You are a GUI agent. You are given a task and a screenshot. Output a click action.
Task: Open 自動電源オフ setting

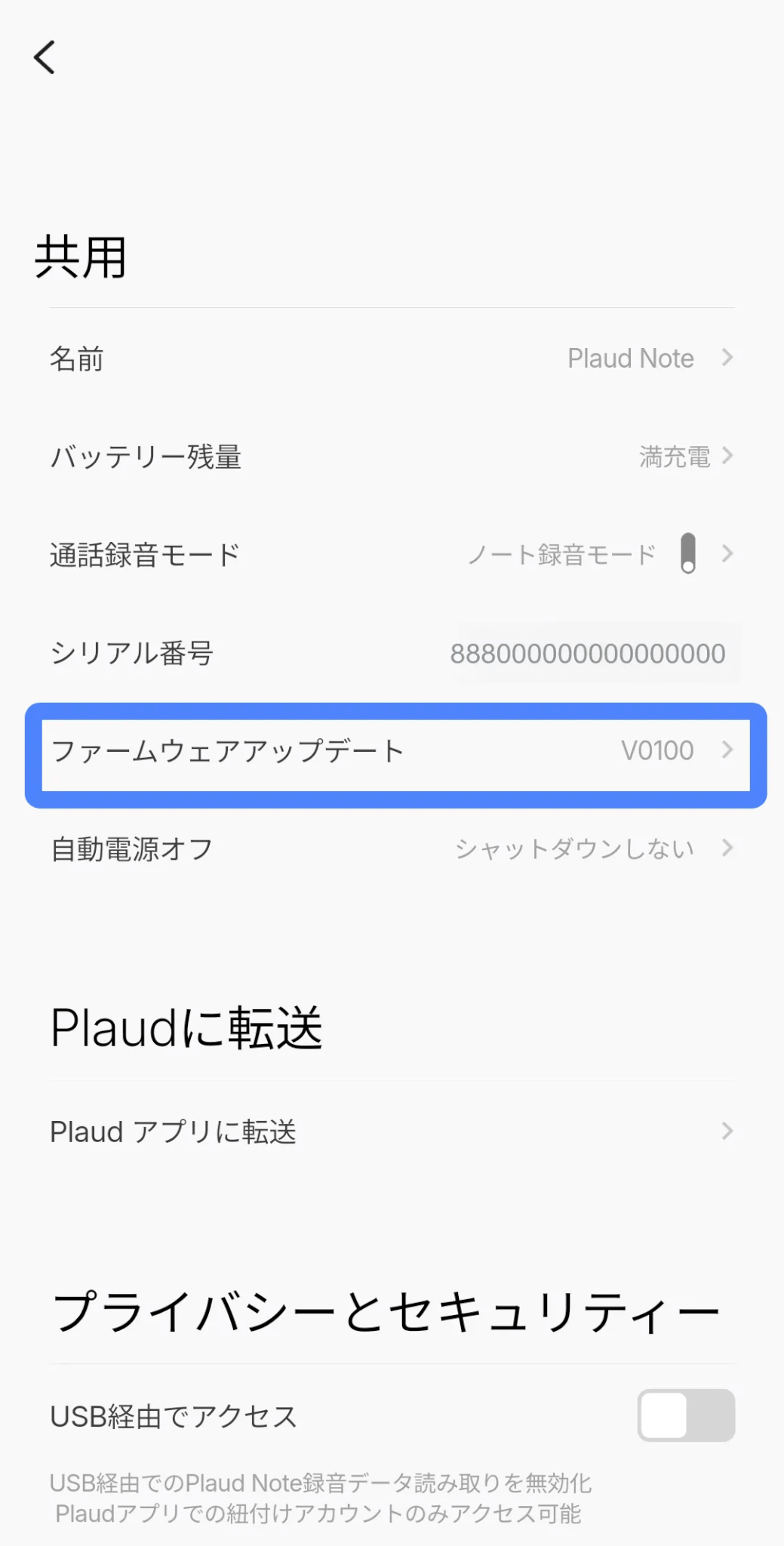392,849
